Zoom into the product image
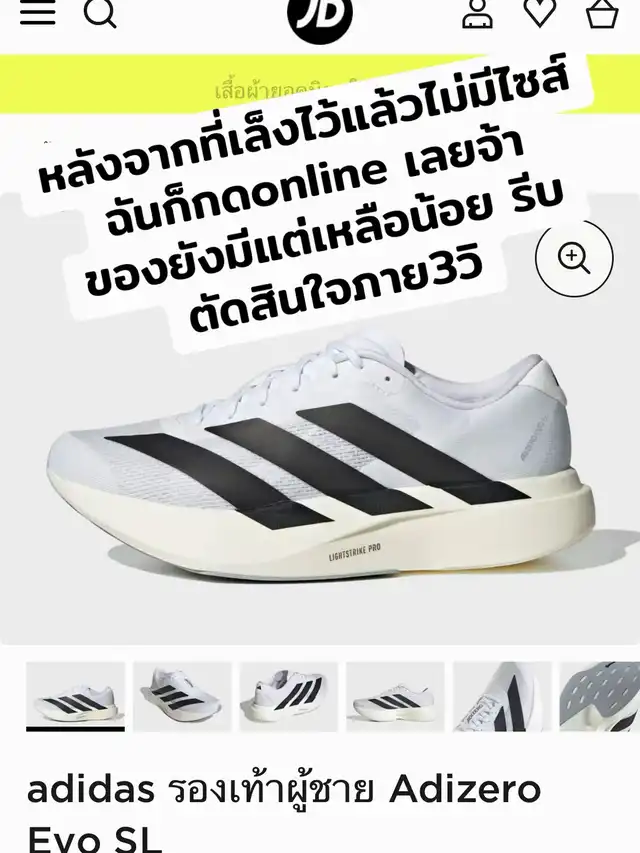 click(574, 258)
